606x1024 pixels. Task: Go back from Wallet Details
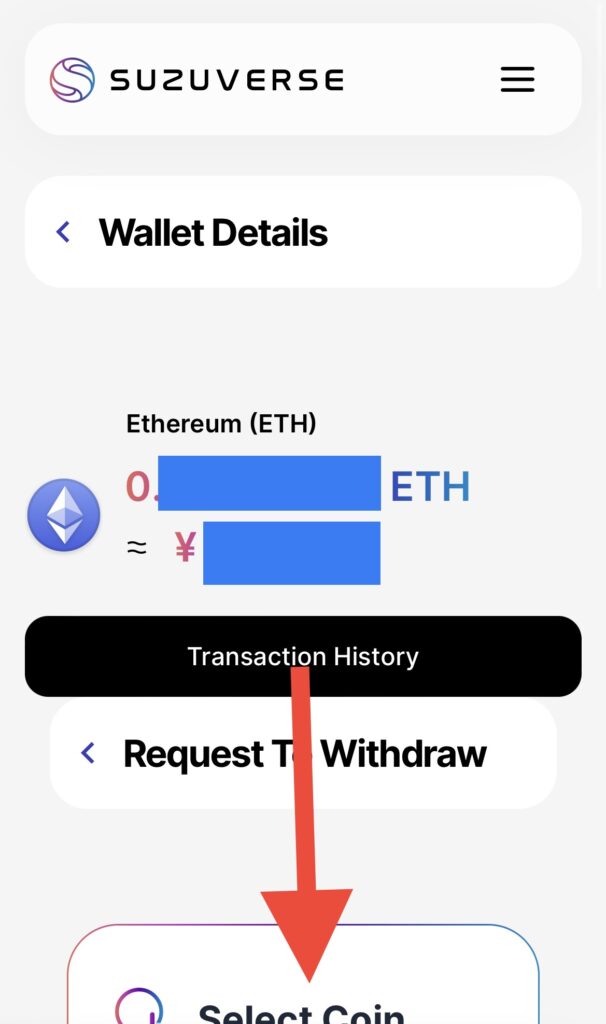tap(63, 232)
